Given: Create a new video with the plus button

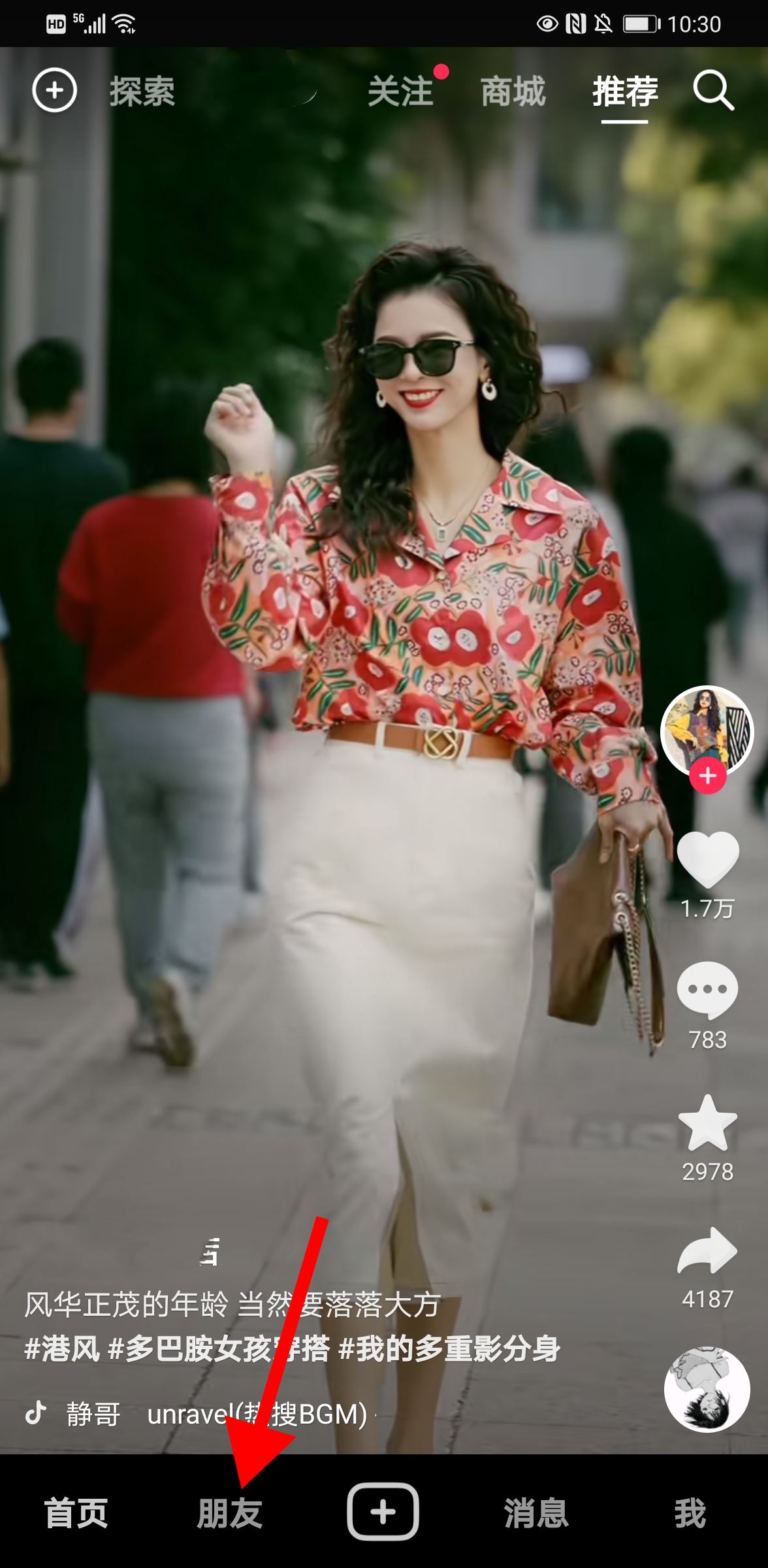Looking at the screenshot, I should coord(383,1512).
